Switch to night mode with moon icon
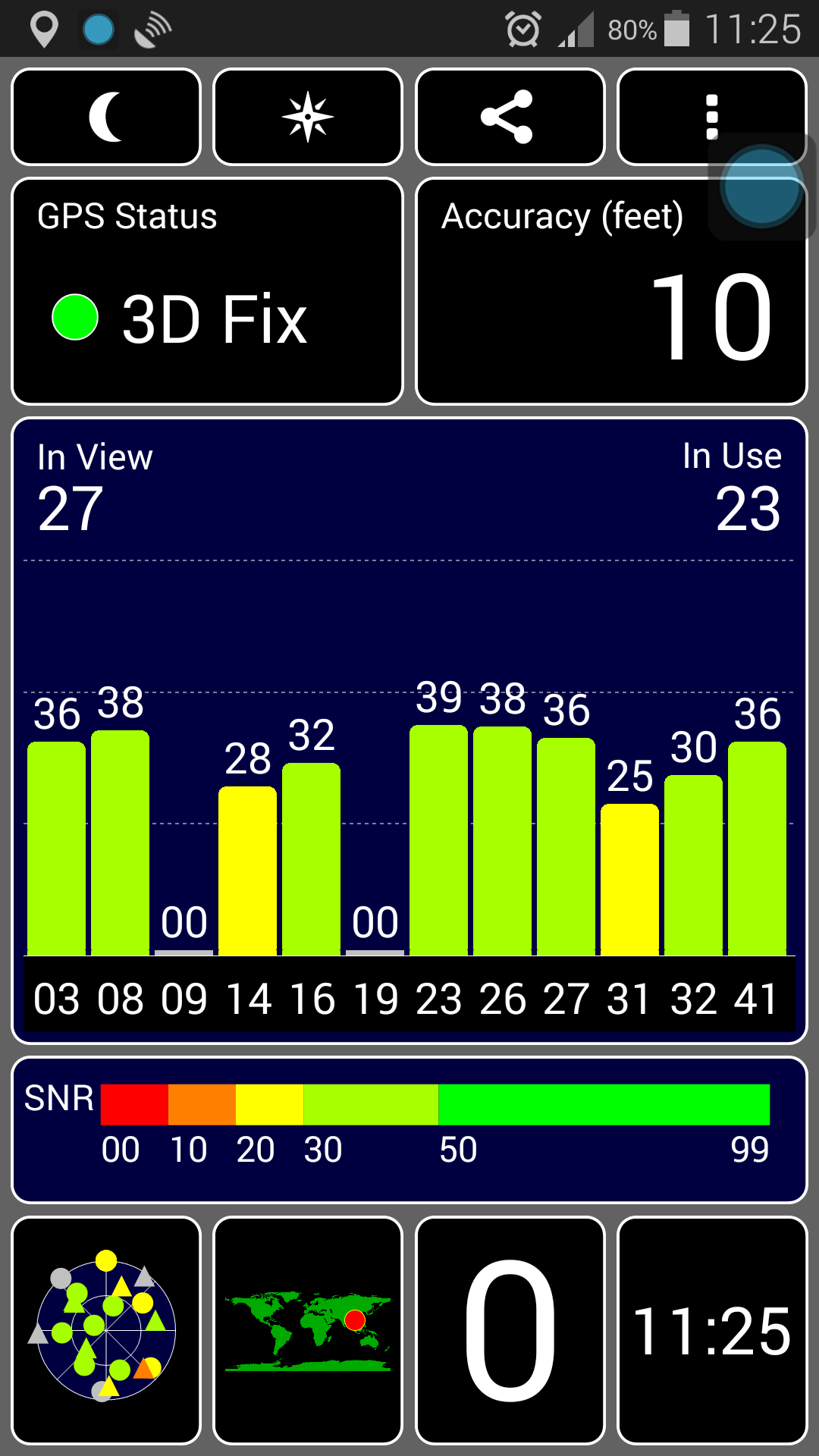 [x=106, y=117]
